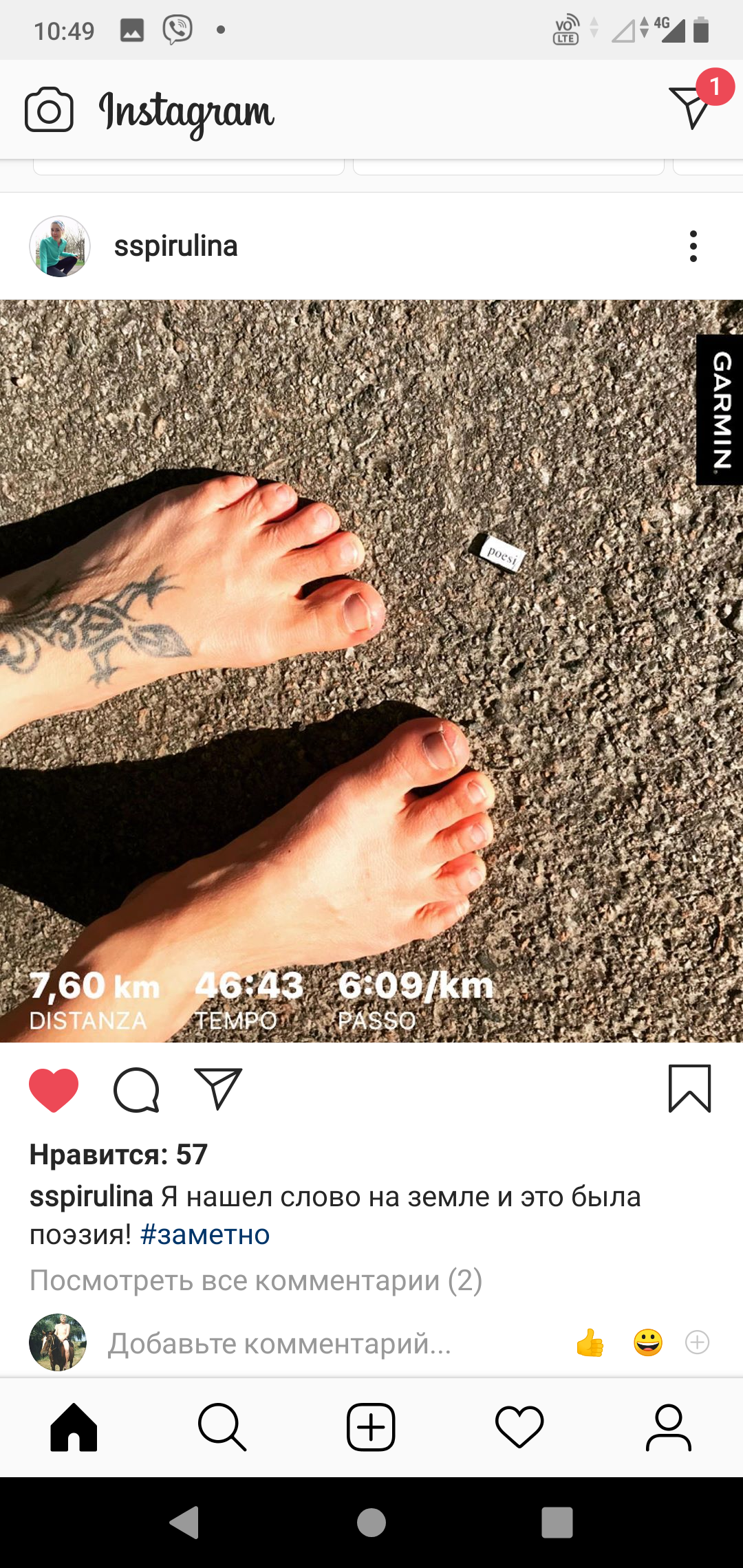Add thumbs-up emoji quick comment
The width and height of the screenshot is (743, 1568).
point(590,1342)
